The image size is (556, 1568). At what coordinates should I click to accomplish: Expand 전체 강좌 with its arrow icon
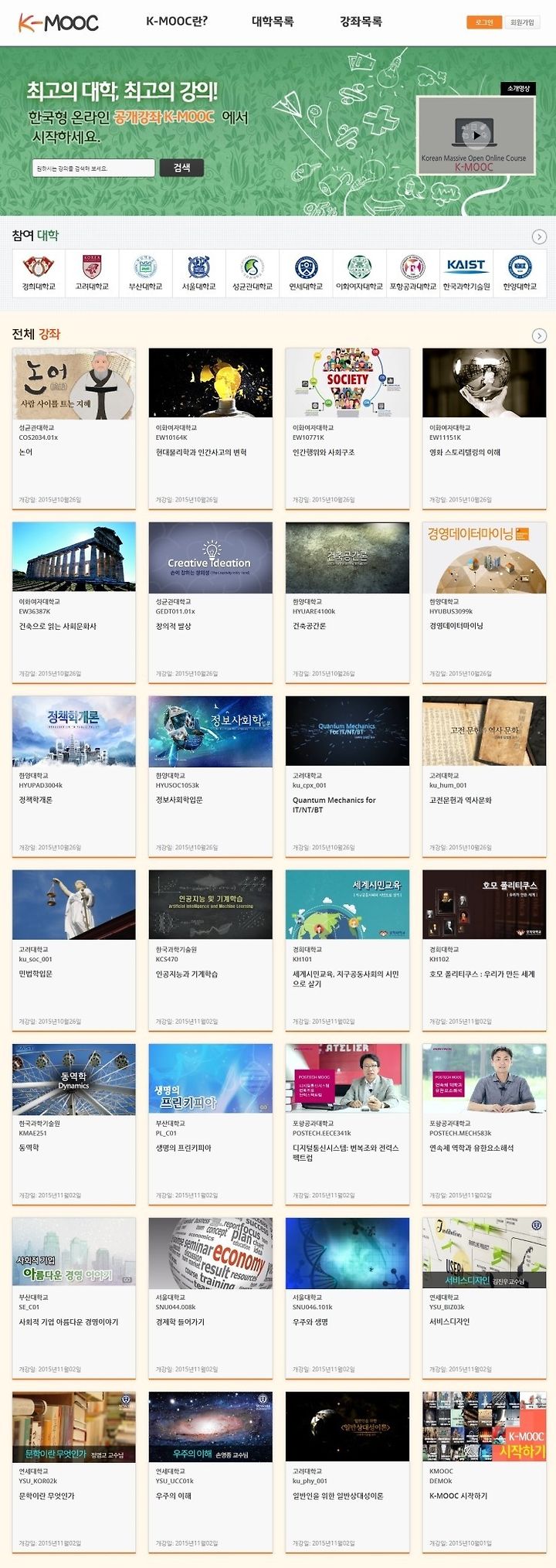click(539, 335)
